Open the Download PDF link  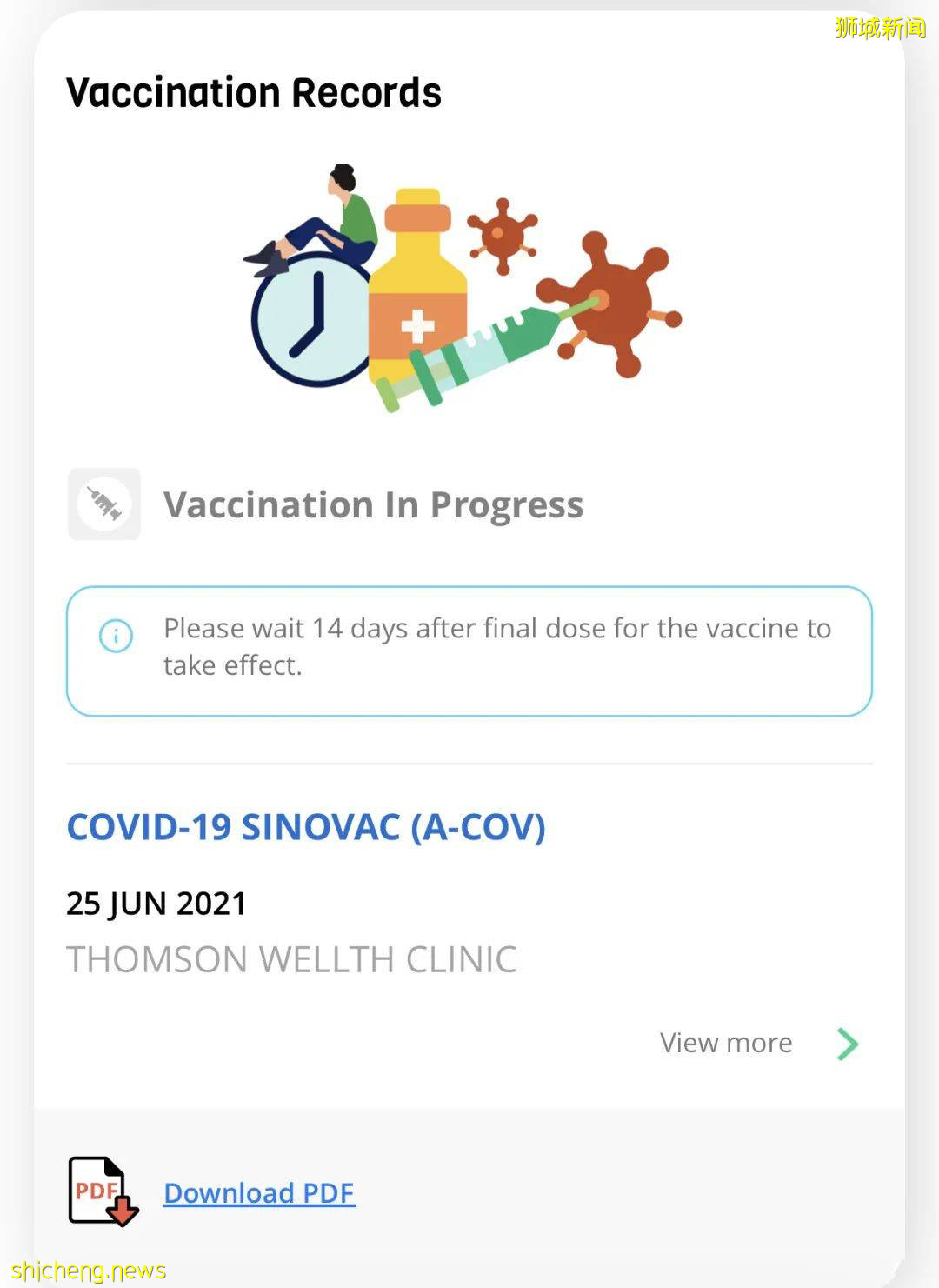pos(259,1192)
